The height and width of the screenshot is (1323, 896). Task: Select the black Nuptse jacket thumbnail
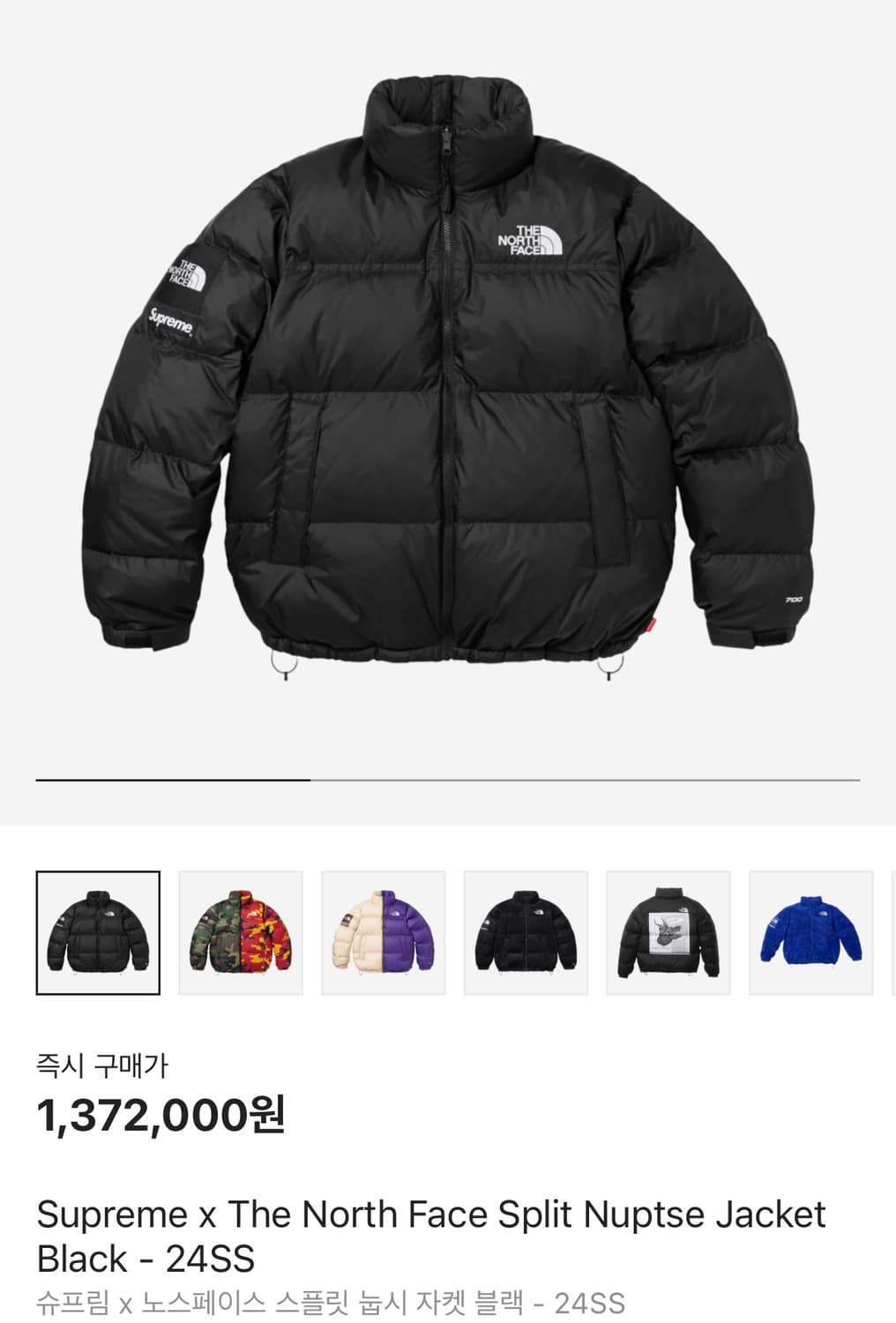point(97,937)
